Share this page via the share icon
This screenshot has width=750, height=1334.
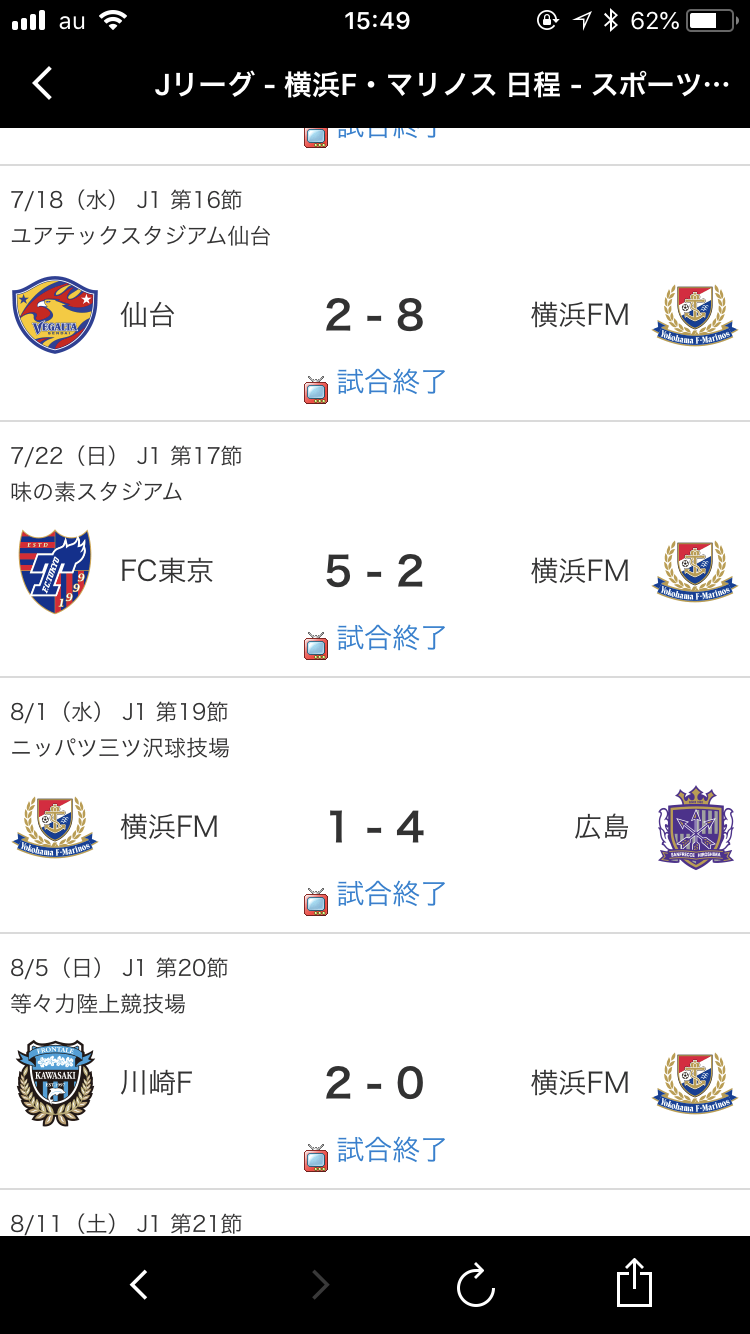[x=634, y=1283]
